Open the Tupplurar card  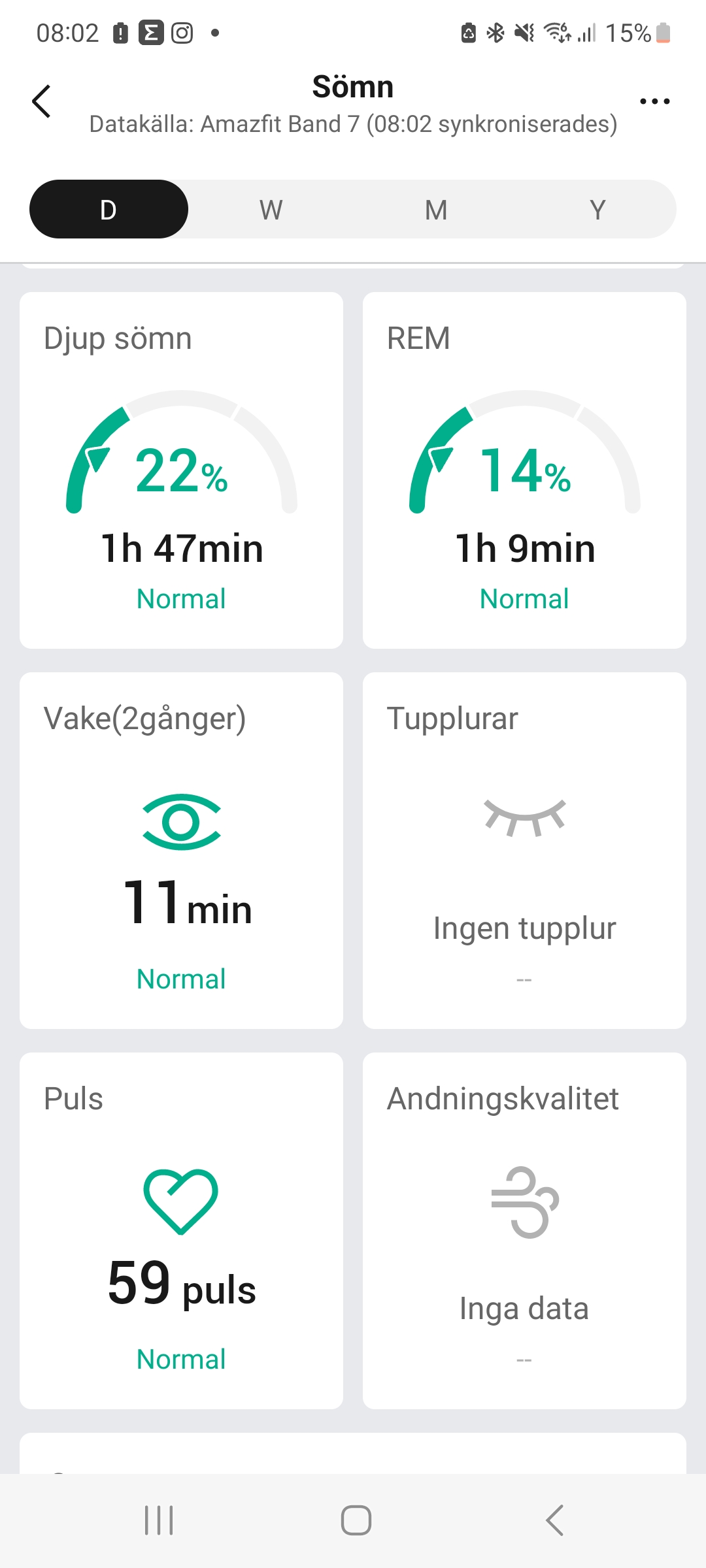[524, 851]
